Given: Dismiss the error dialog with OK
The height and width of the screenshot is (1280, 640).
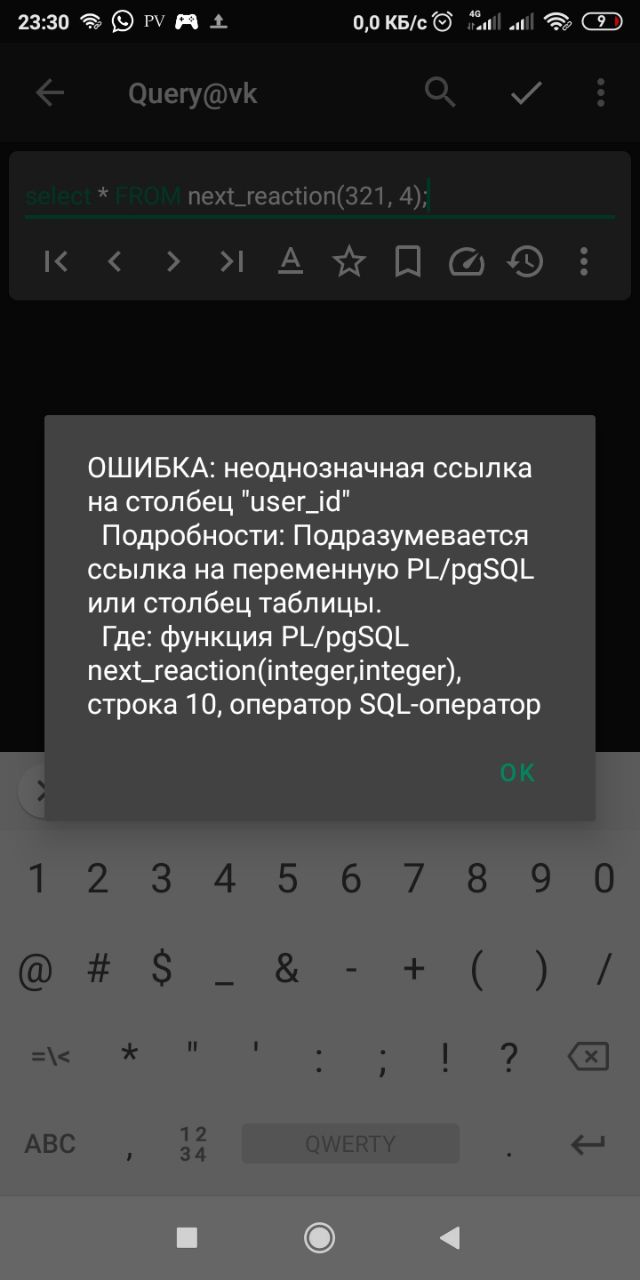Looking at the screenshot, I should click(517, 772).
